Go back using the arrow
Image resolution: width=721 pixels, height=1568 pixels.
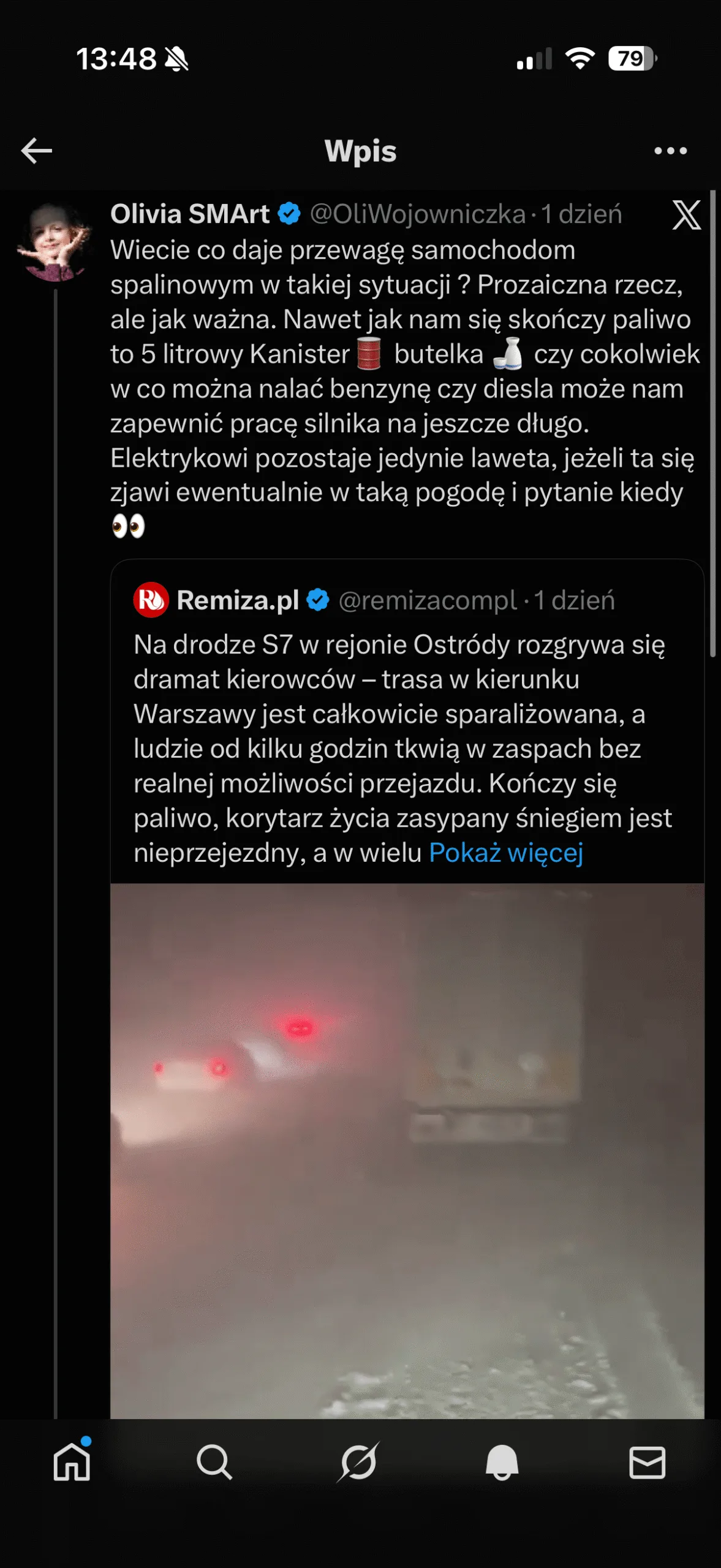[37, 151]
